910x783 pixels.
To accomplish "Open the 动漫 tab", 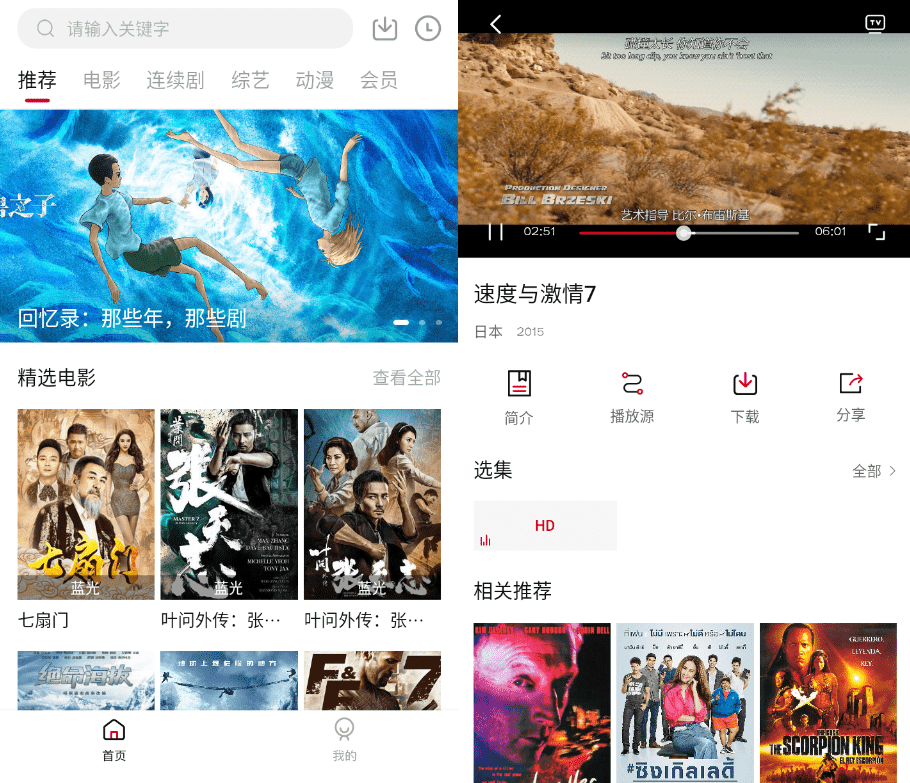I will pyautogui.click(x=315, y=81).
